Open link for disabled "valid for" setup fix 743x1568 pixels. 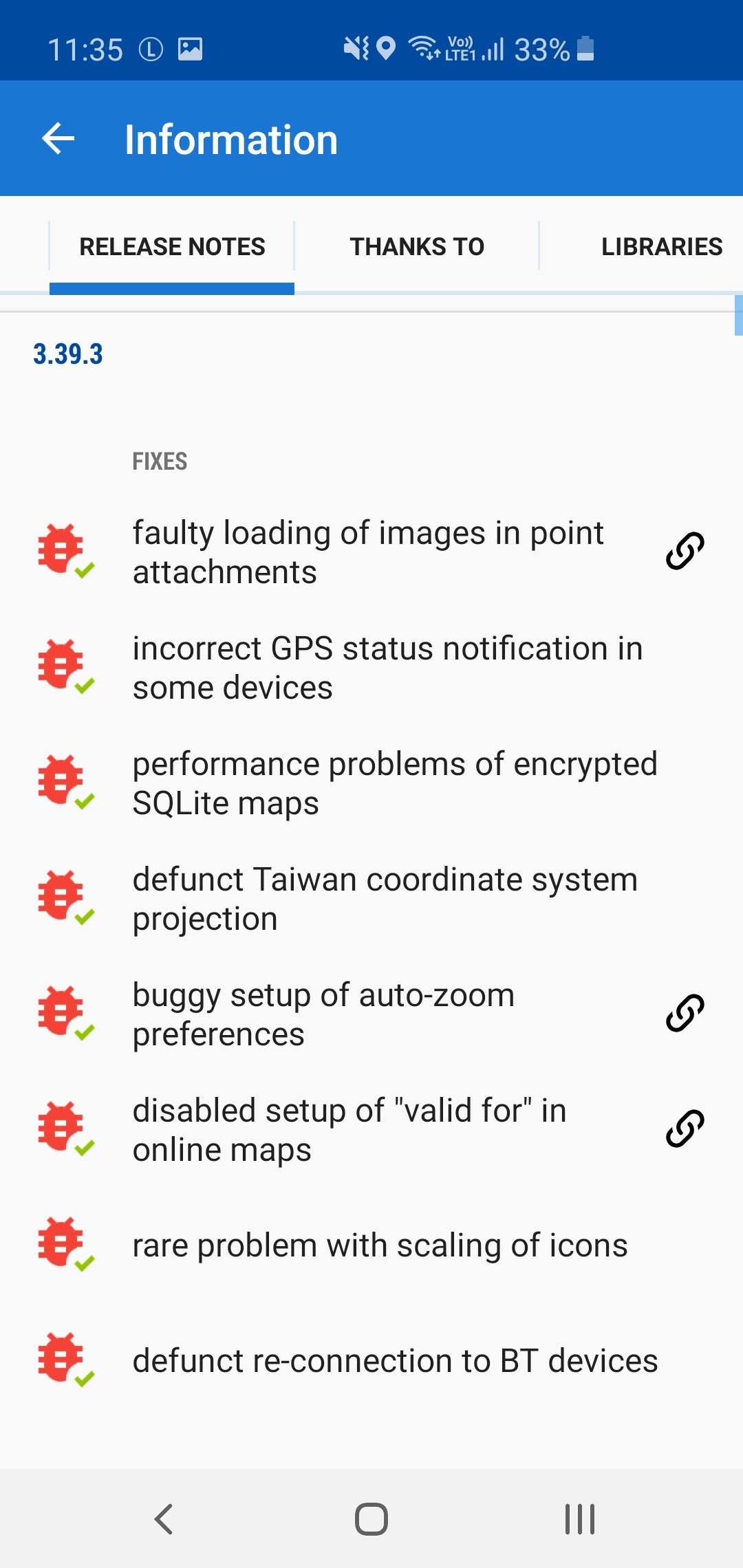(685, 1129)
